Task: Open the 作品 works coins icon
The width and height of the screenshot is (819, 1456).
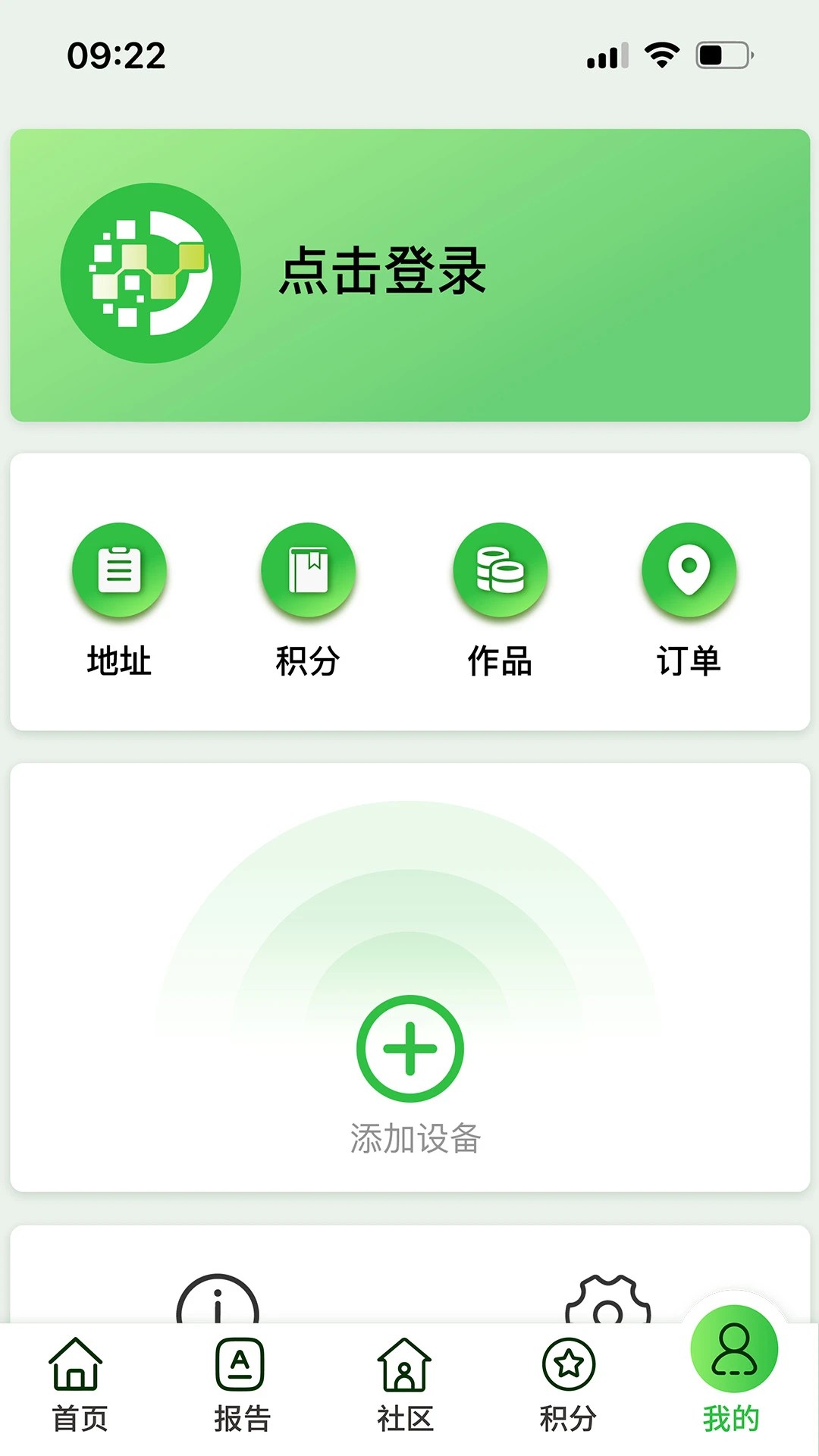Action: pyautogui.click(x=498, y=573)
